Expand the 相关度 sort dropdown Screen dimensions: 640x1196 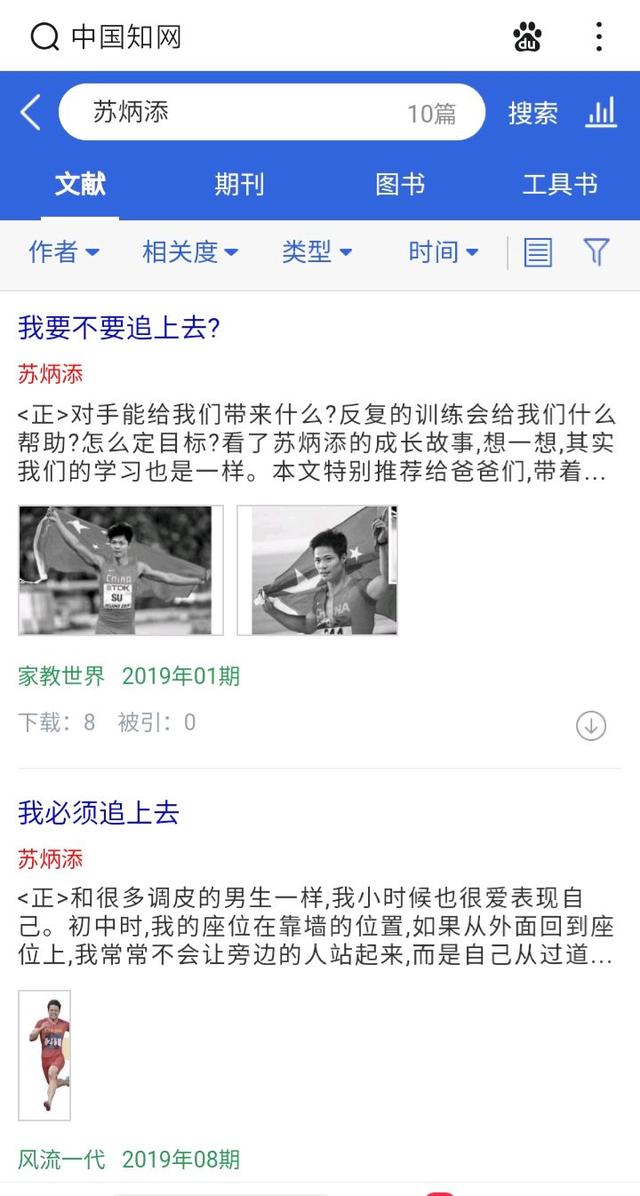click(x=190, y=252)
